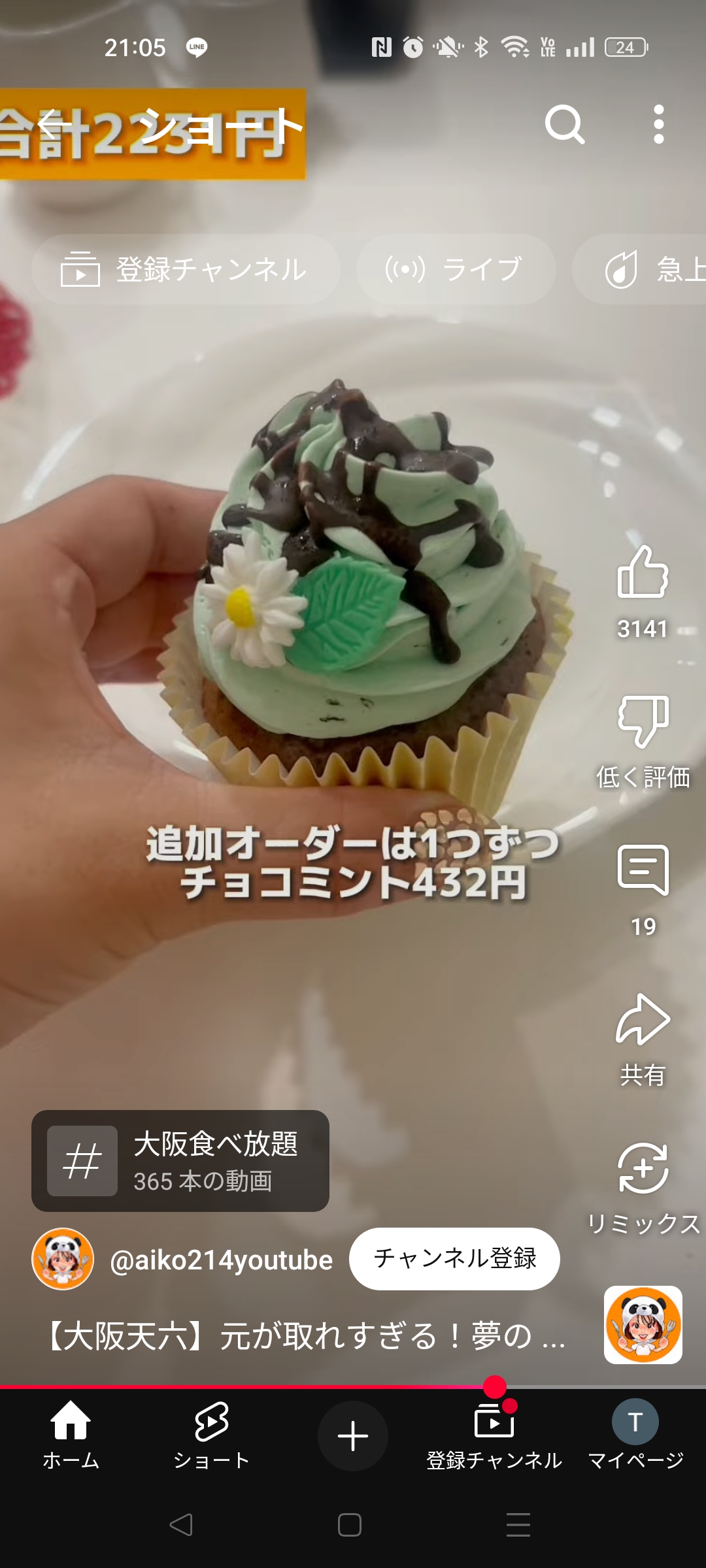Subscribe with チャンネル登録 button
Viewport: 706px width, 1568px height.
pos(454,1258)
